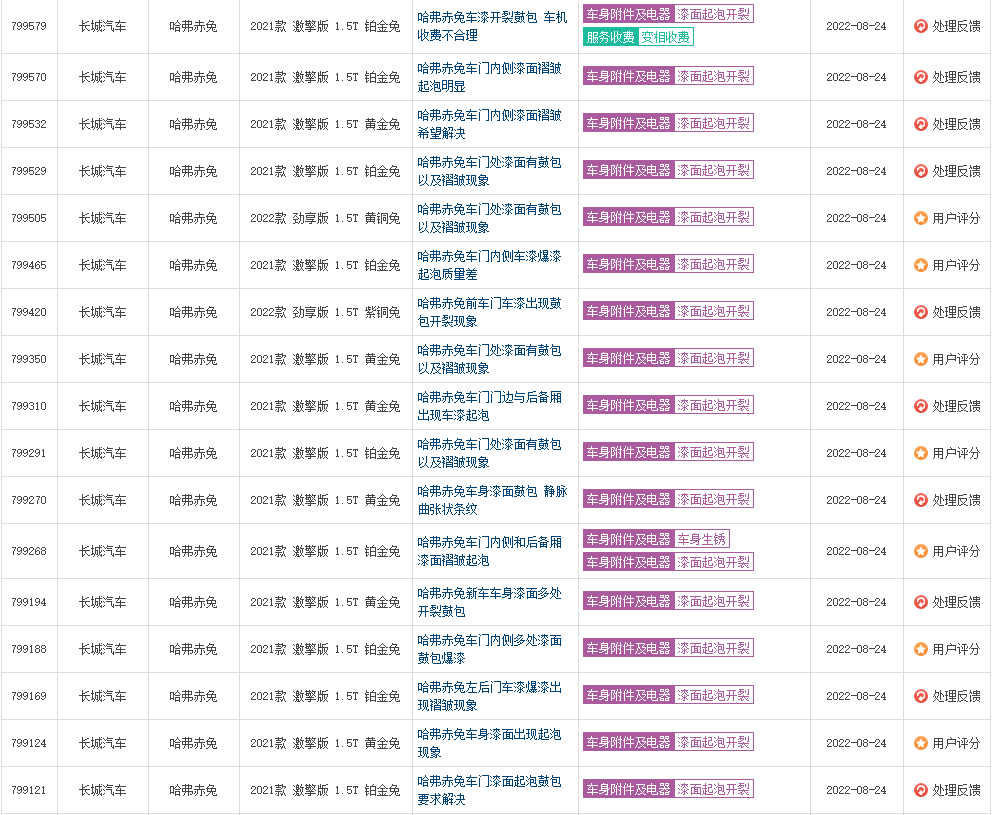Open the complaint 哈弗赤兔左后门车漆爆漆出现褶皱现象
Viewport: 994px width, 815px height.
pyautogui.click(x=489, y=688)
